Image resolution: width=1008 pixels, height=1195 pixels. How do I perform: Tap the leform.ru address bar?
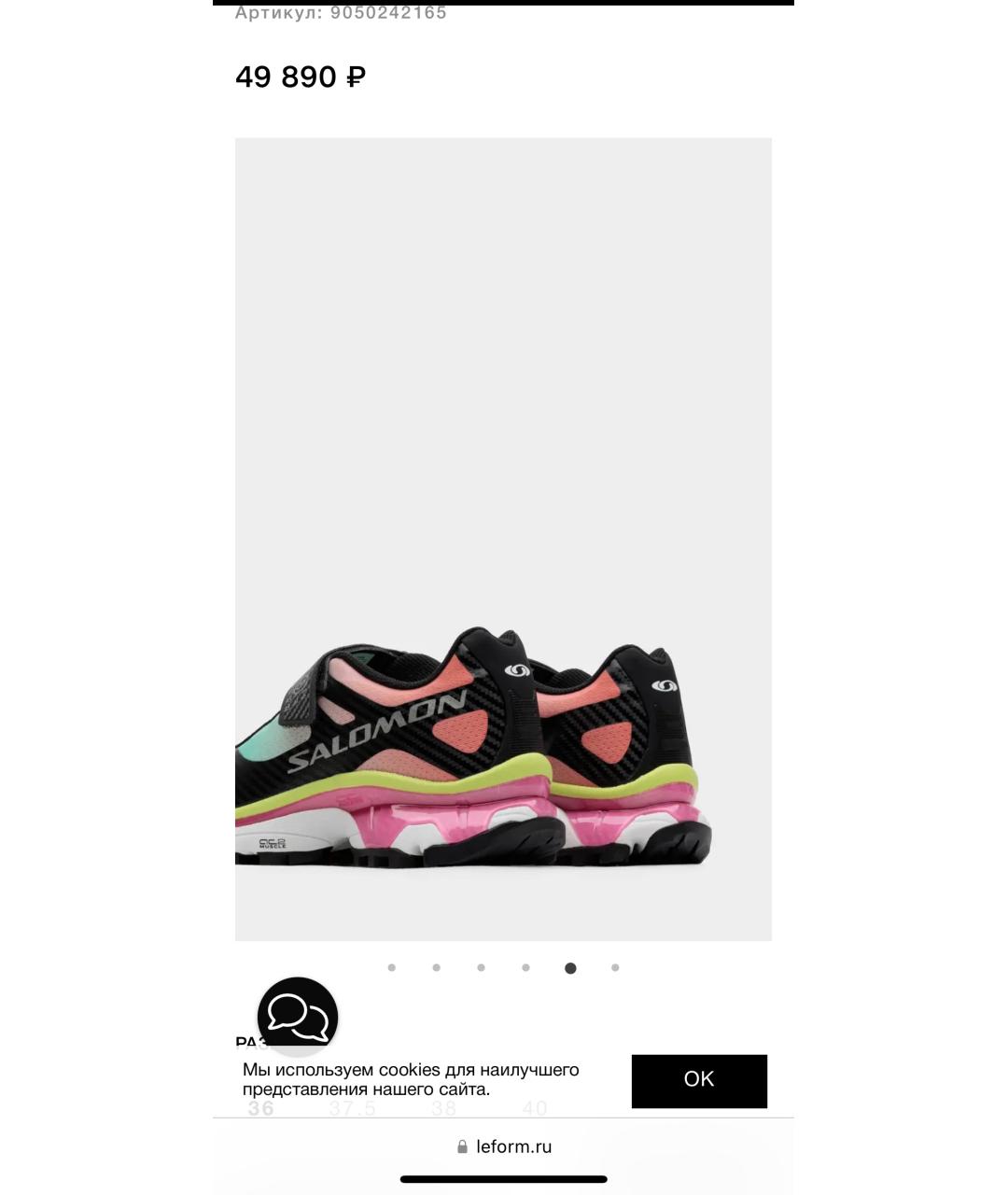[x=504, y=1146]
